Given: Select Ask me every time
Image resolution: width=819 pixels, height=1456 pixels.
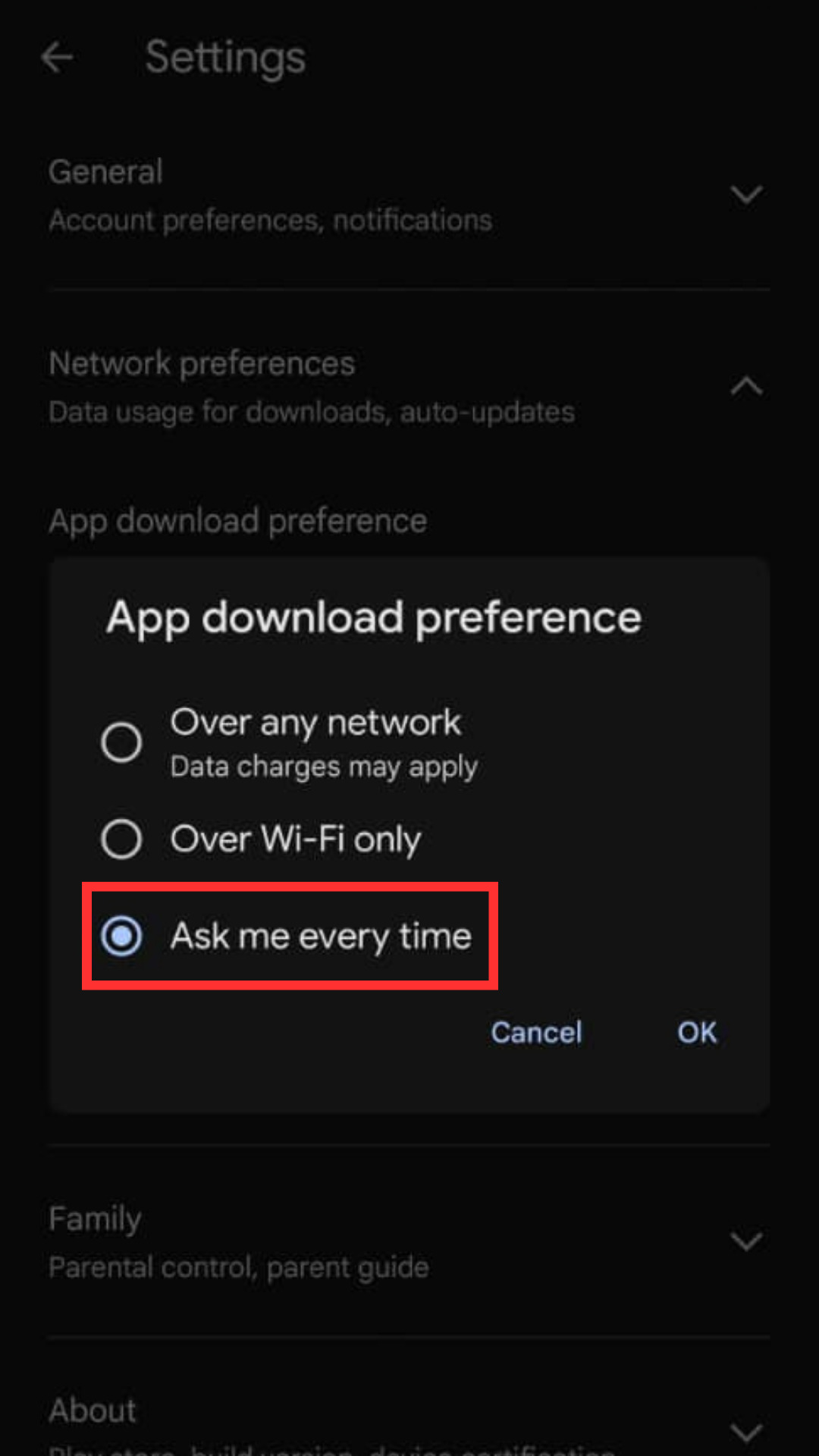Looking at the screenshot, I should [x=121, y=935].
